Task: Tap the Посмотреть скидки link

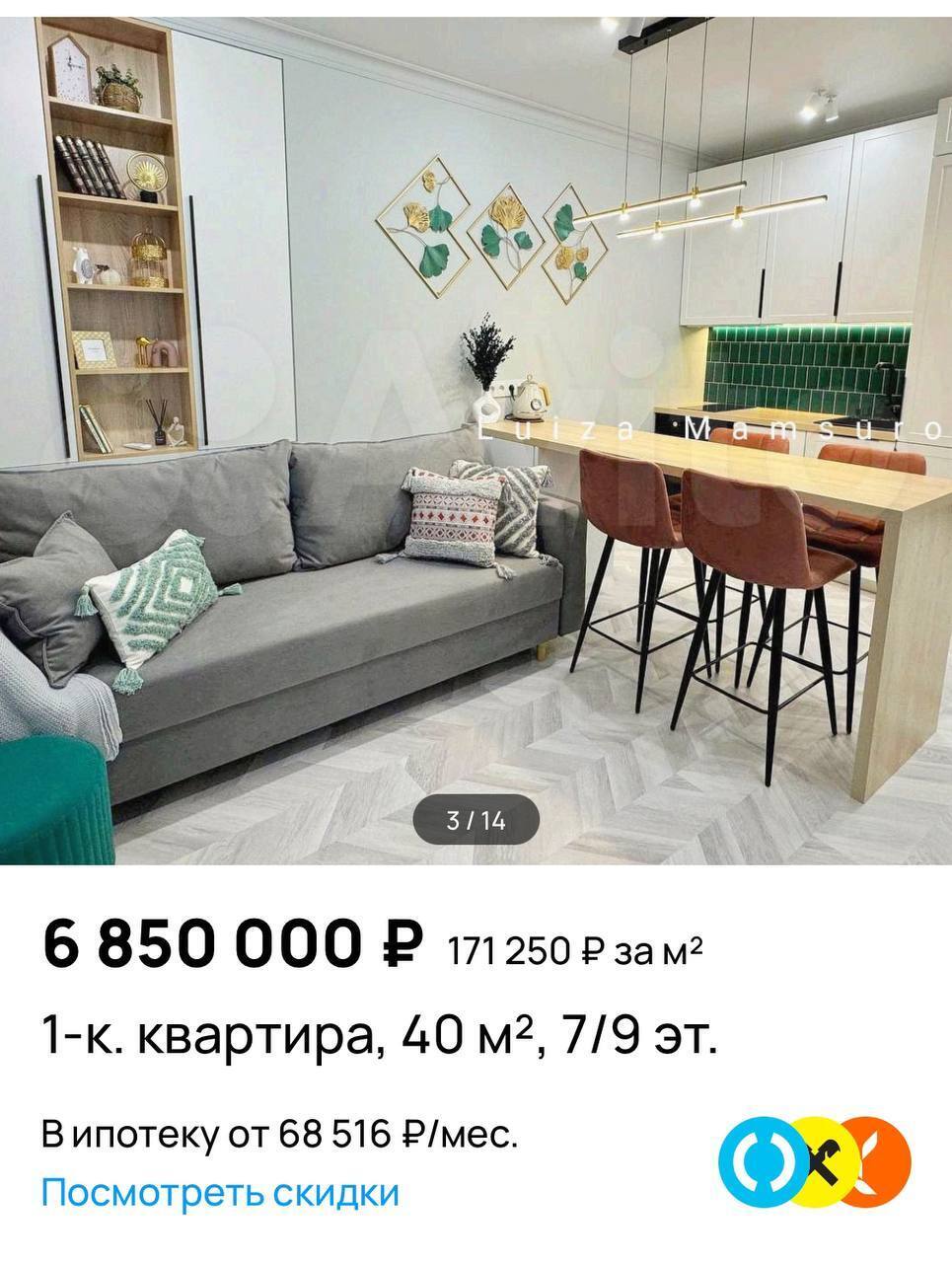Action: pyautogui.click(x=220, y=1193)
